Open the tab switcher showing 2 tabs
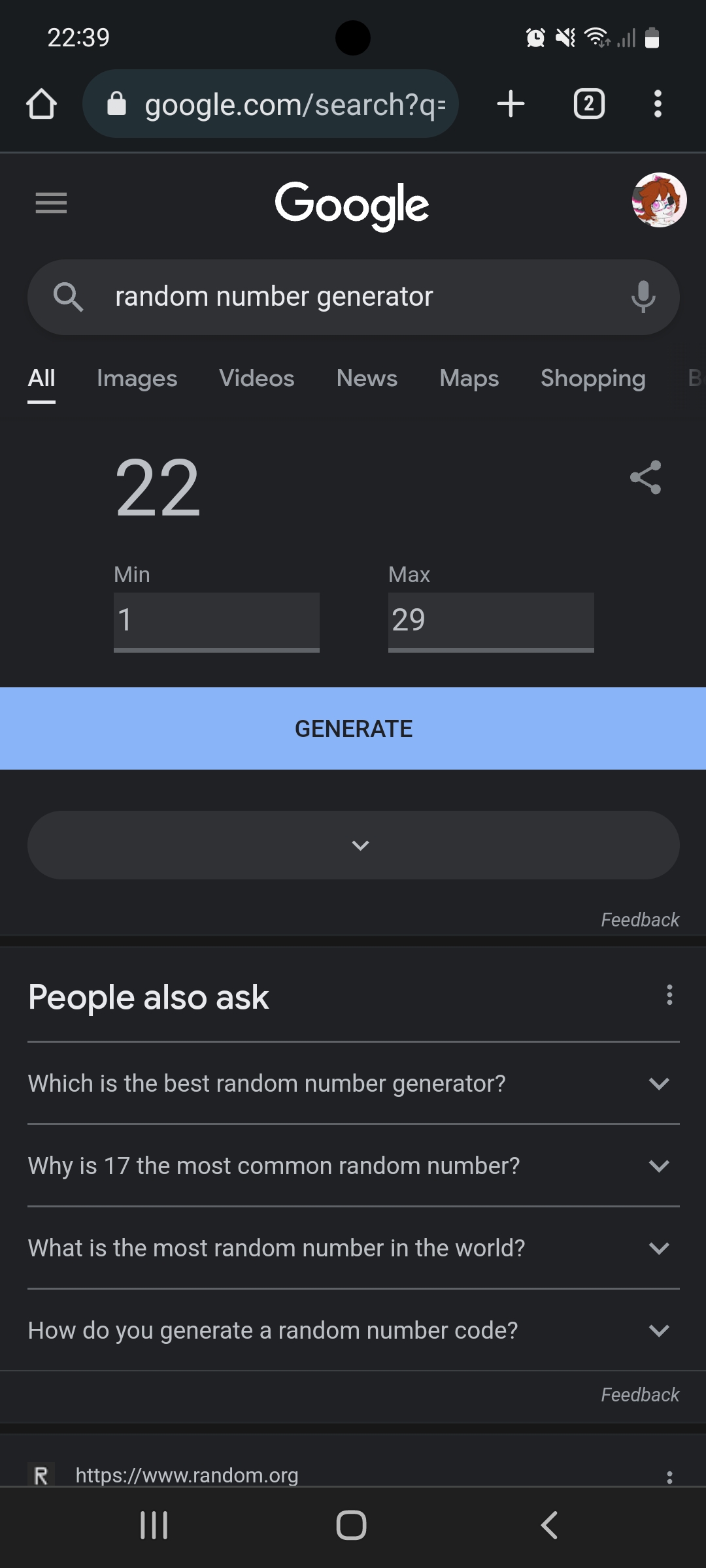The height and width of the screenshot is (1568, 706). click(589, 104)
